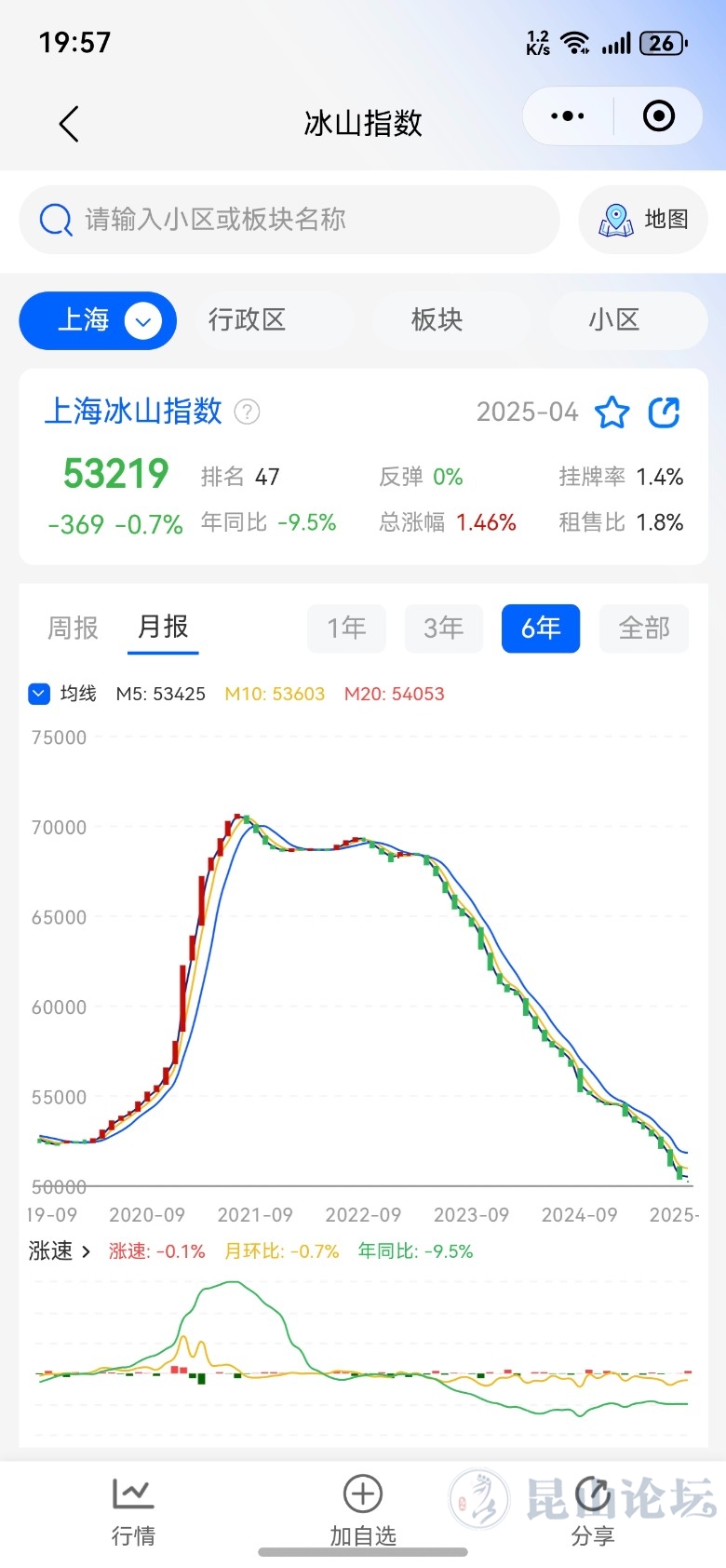Uncheck the 均线 moving average checkbox
The height and width of the screenshot is (1568, 726).
coord(39,694)
